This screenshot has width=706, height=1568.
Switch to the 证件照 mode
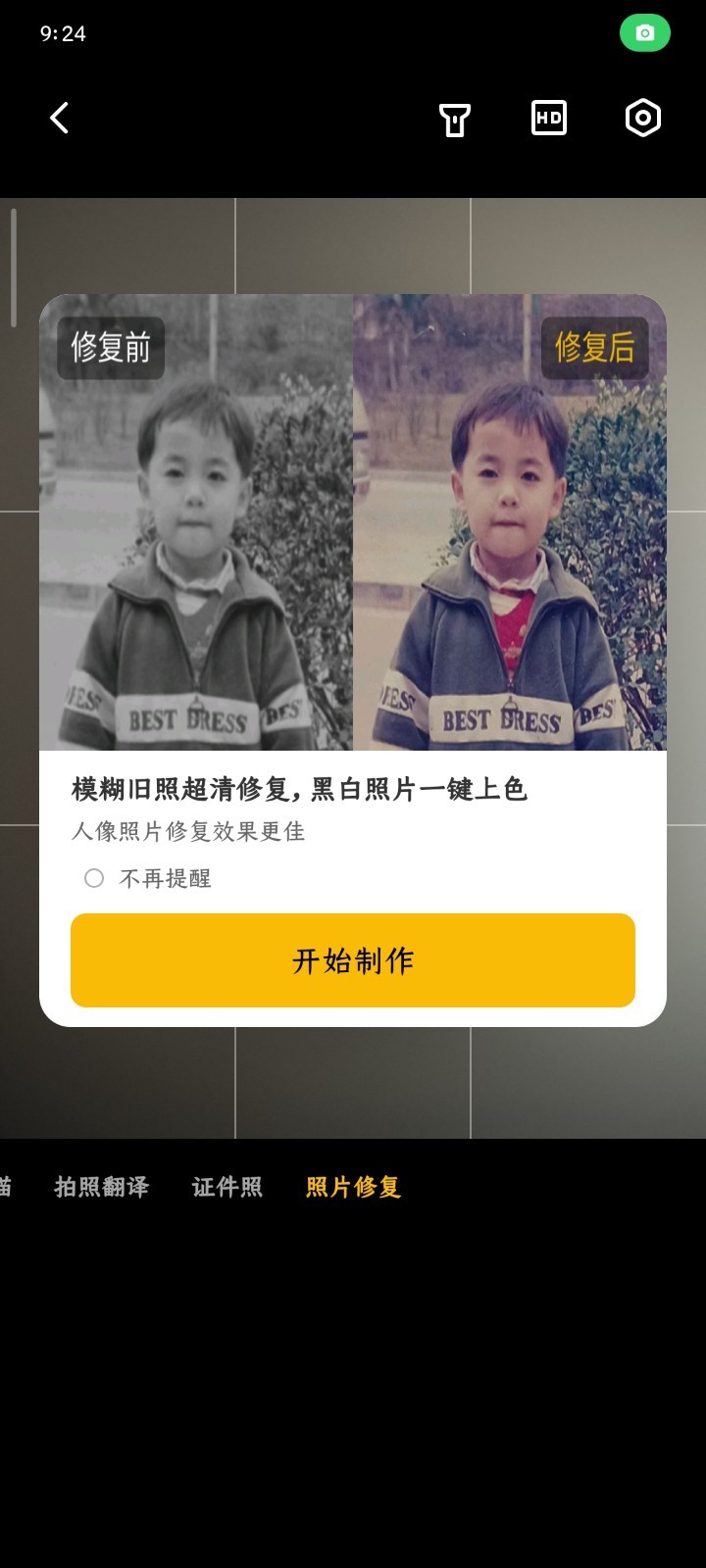[x=227, y=1187]
